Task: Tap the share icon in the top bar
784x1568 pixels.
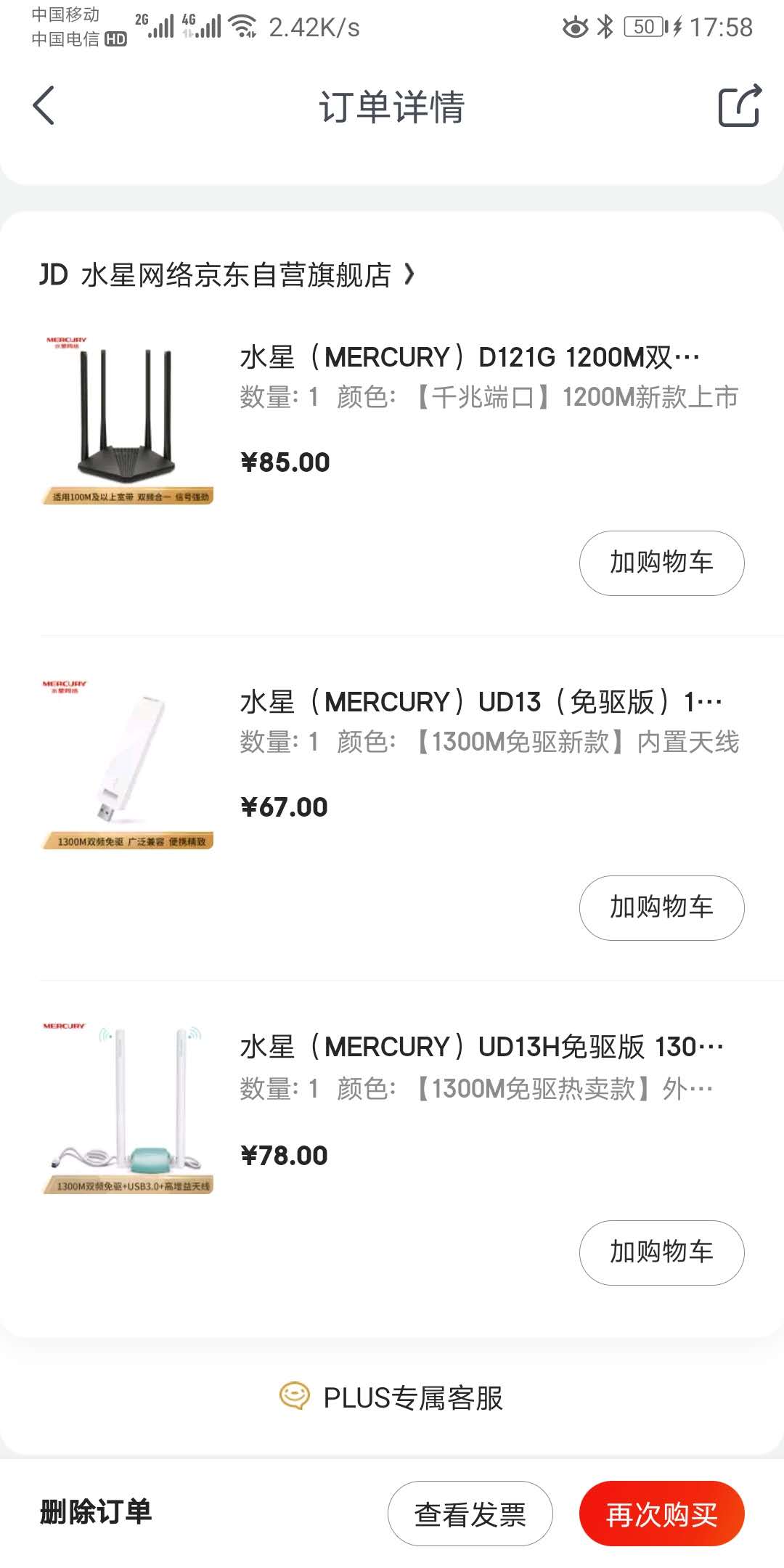Action: click(x=738, y=105)
